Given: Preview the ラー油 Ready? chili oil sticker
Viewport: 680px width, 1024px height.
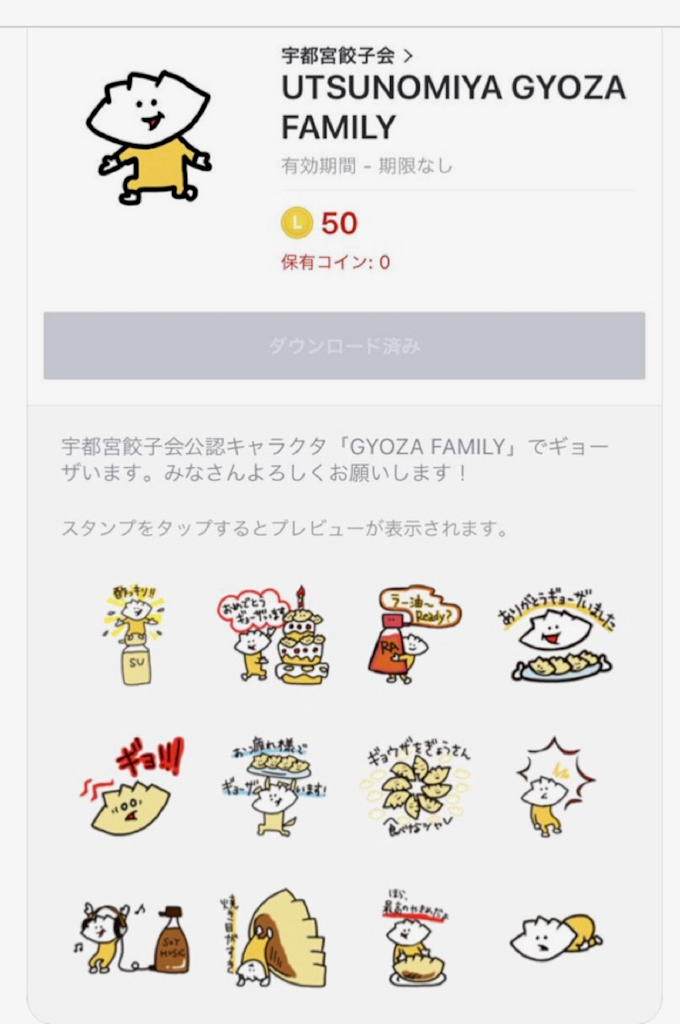Looking at the screenshot, I should pos(412,636).
